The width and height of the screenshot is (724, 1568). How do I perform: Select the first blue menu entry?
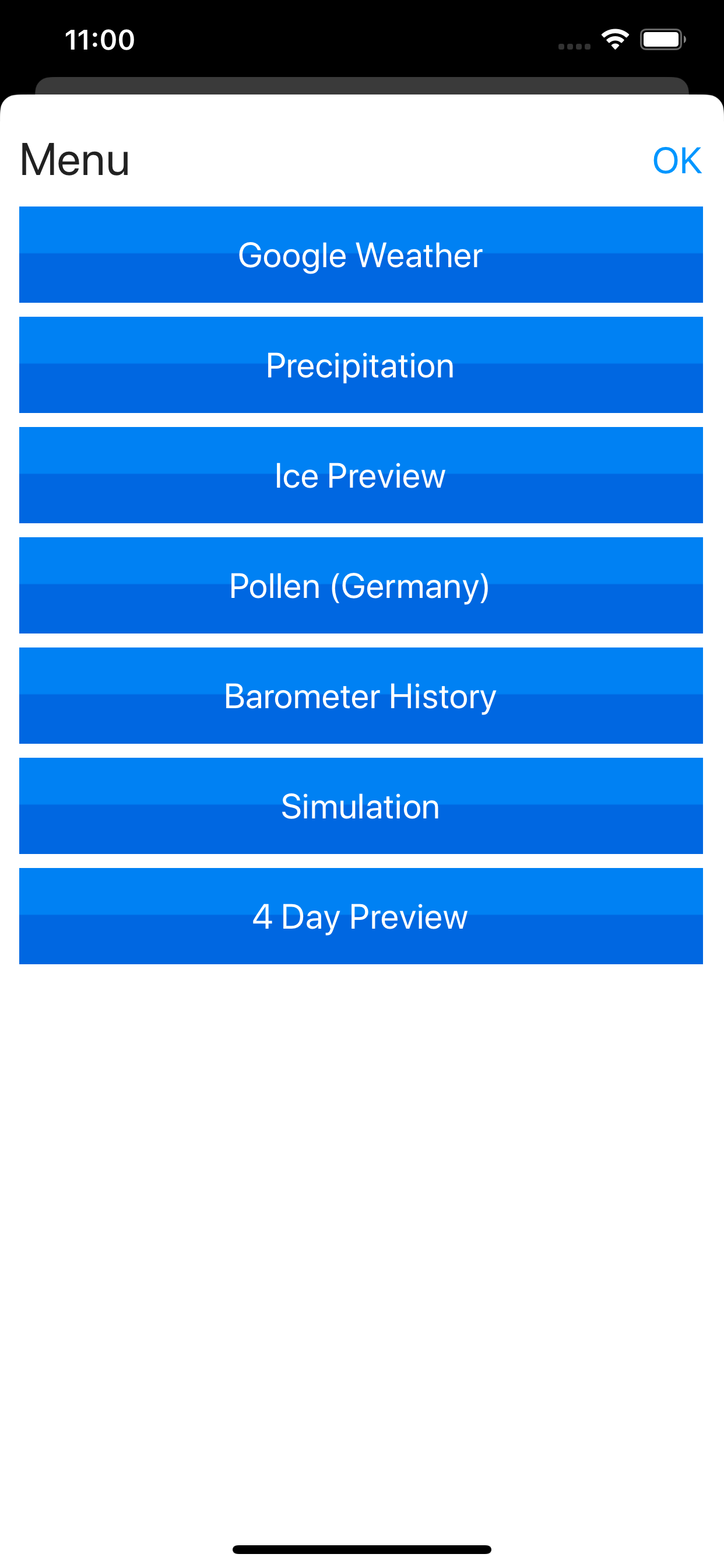pos(361,254)
